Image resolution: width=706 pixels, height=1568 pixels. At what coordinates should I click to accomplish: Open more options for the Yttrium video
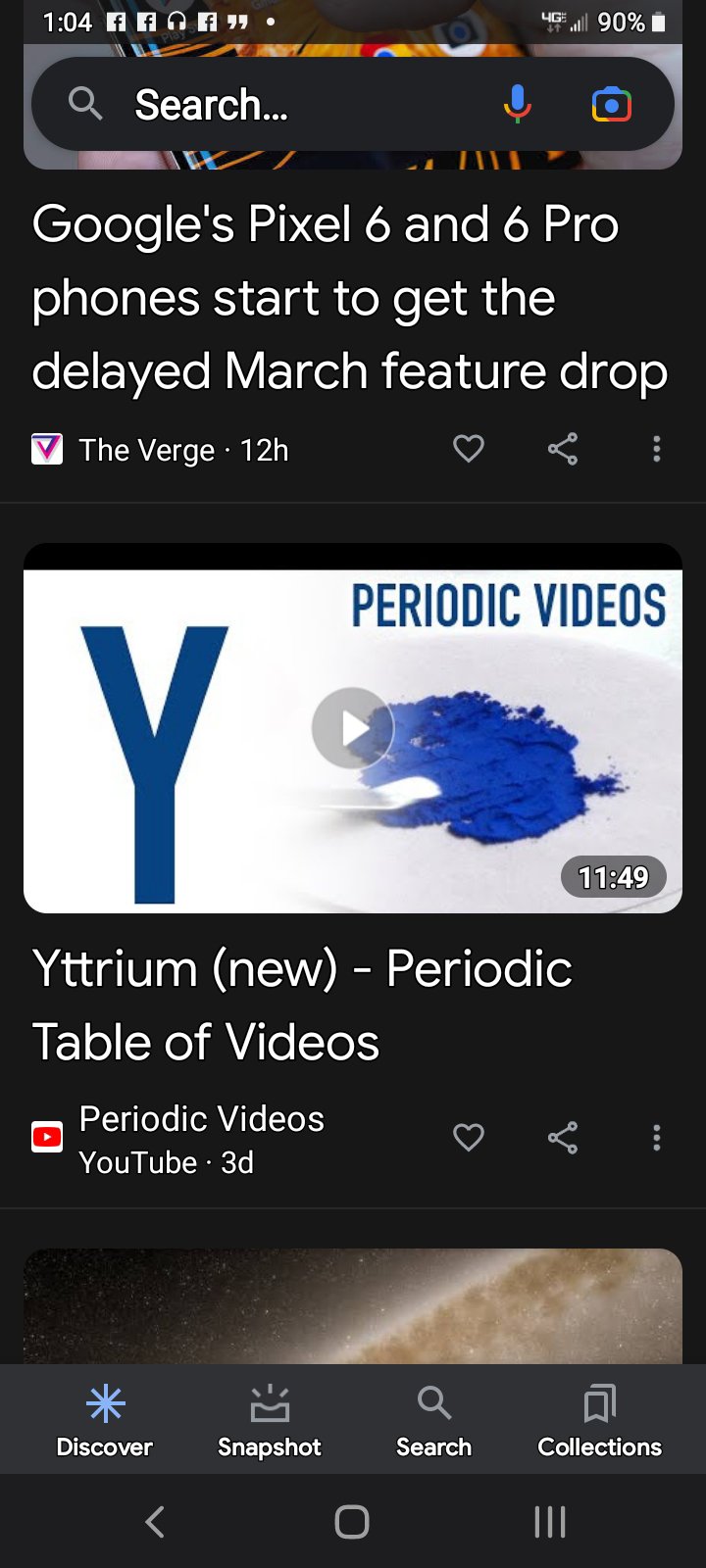pos(656,1137)
